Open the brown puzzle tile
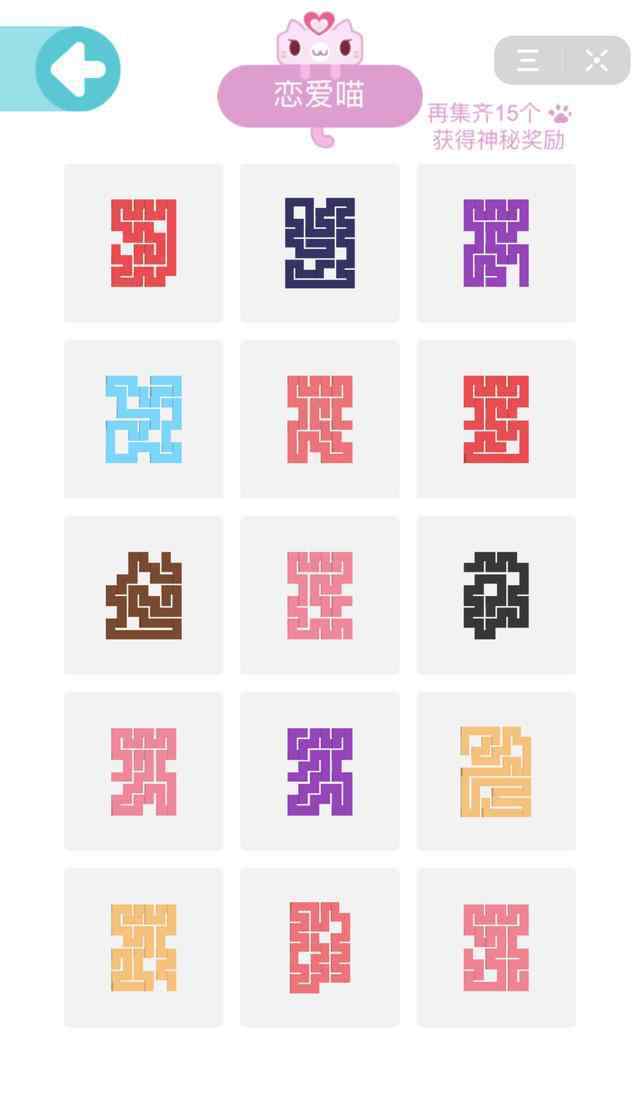This screenshot has width=640, height=1103. click(143, 595)
